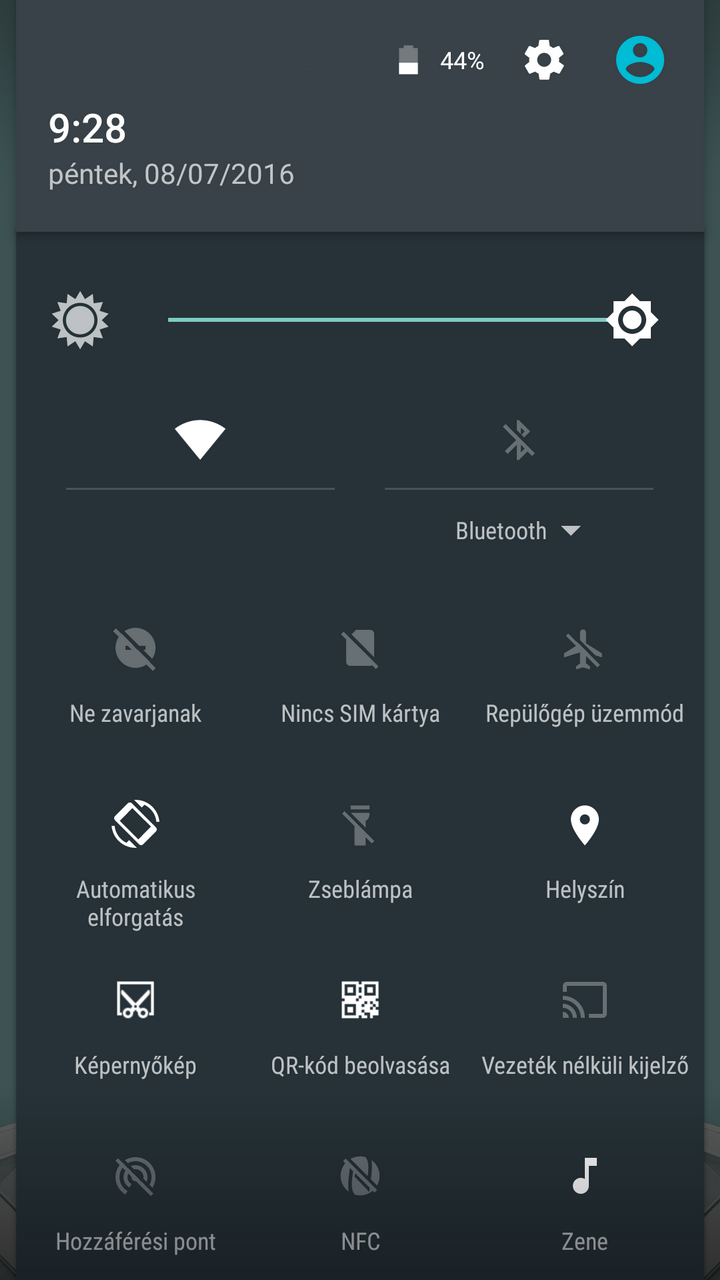
Task: Open the Zene music tile
Action: click(584, 1177)
